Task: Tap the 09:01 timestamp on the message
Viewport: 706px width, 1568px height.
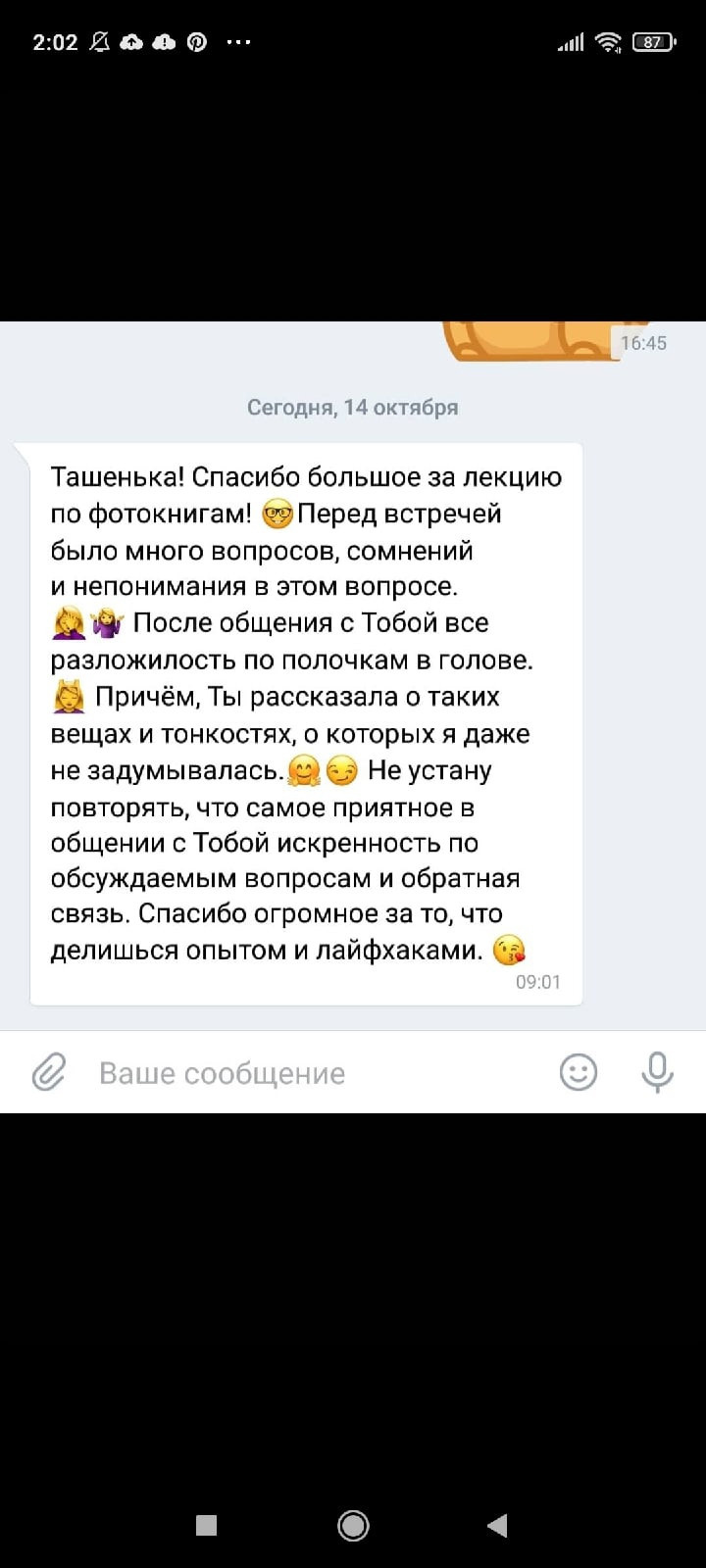Action: pyautogui.click(x=538, y=981)
